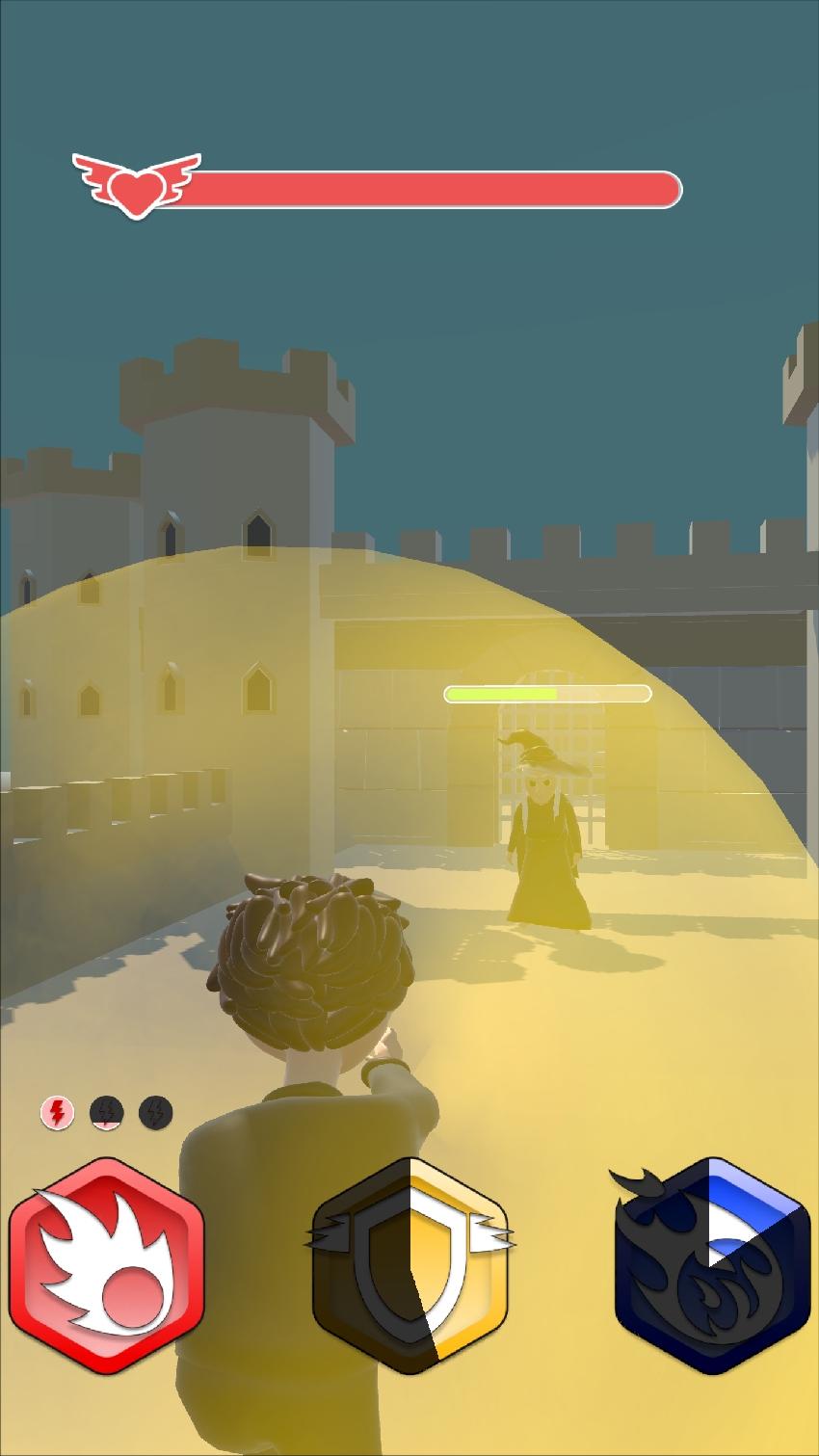Viewport: 819px width, 1456px height.
Task: Use the blue flame special skill
Action: click(x=712, y=1265)
